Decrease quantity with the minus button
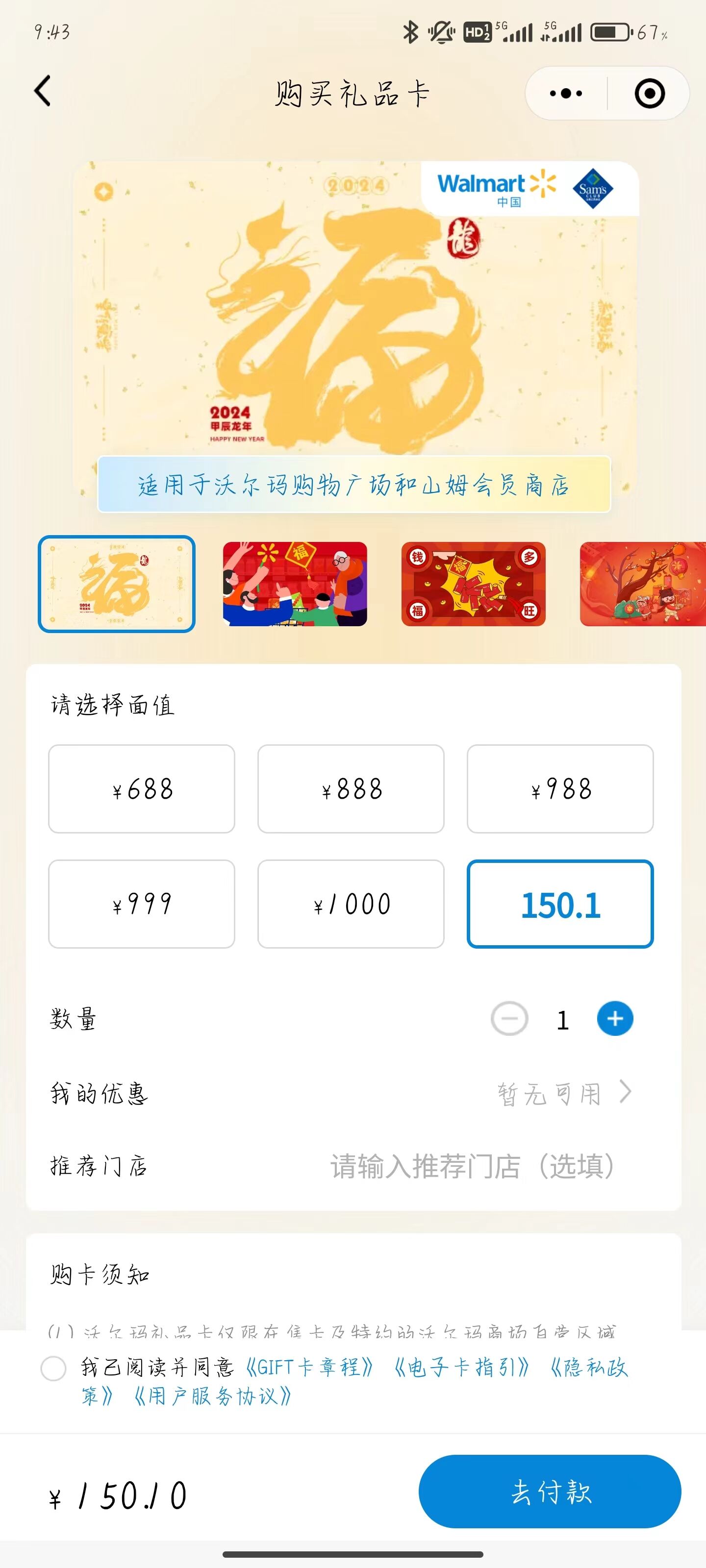 click(x=509, y=1018)
